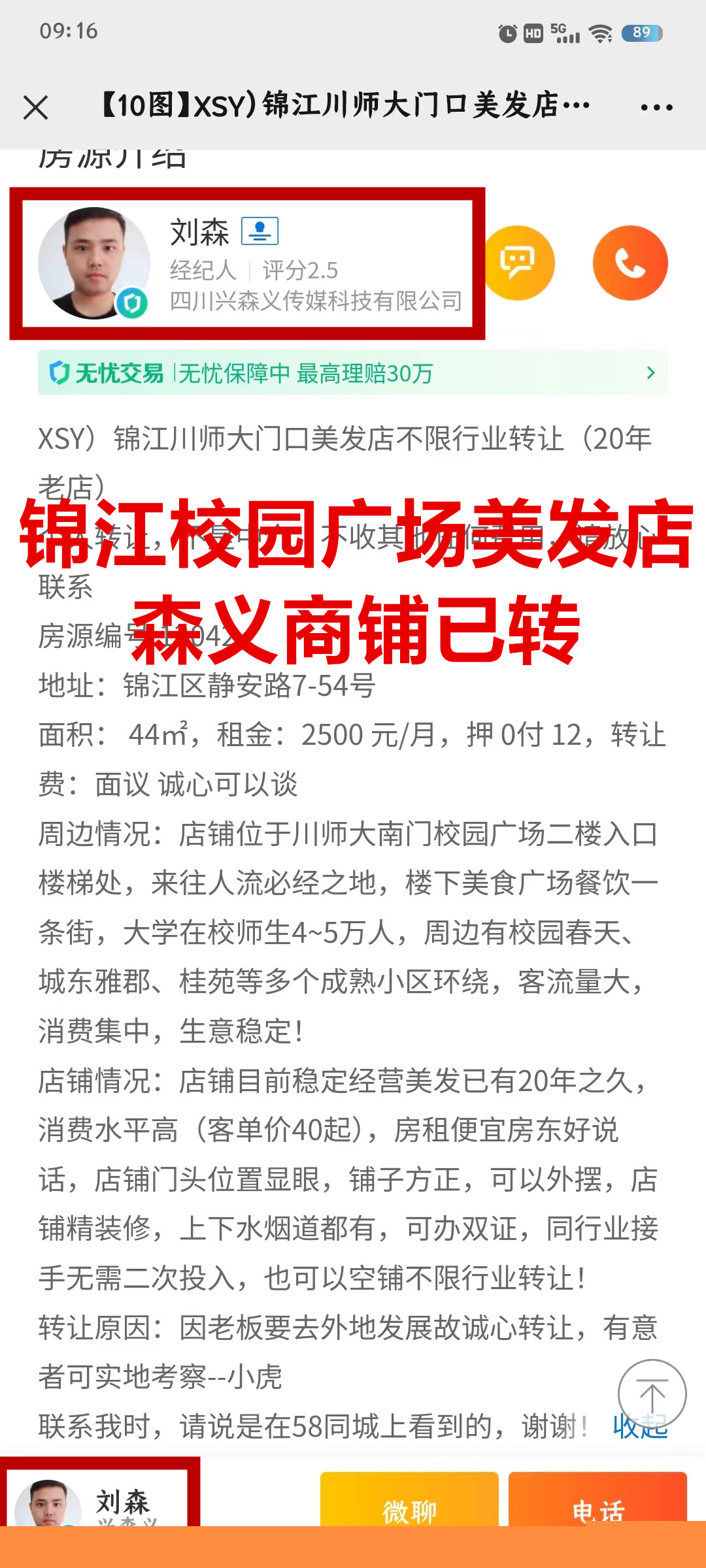Screen dimensions: 706x1568
Task: Tap the 电话 button at the bottom
Action: click(x=597, y=1504)
